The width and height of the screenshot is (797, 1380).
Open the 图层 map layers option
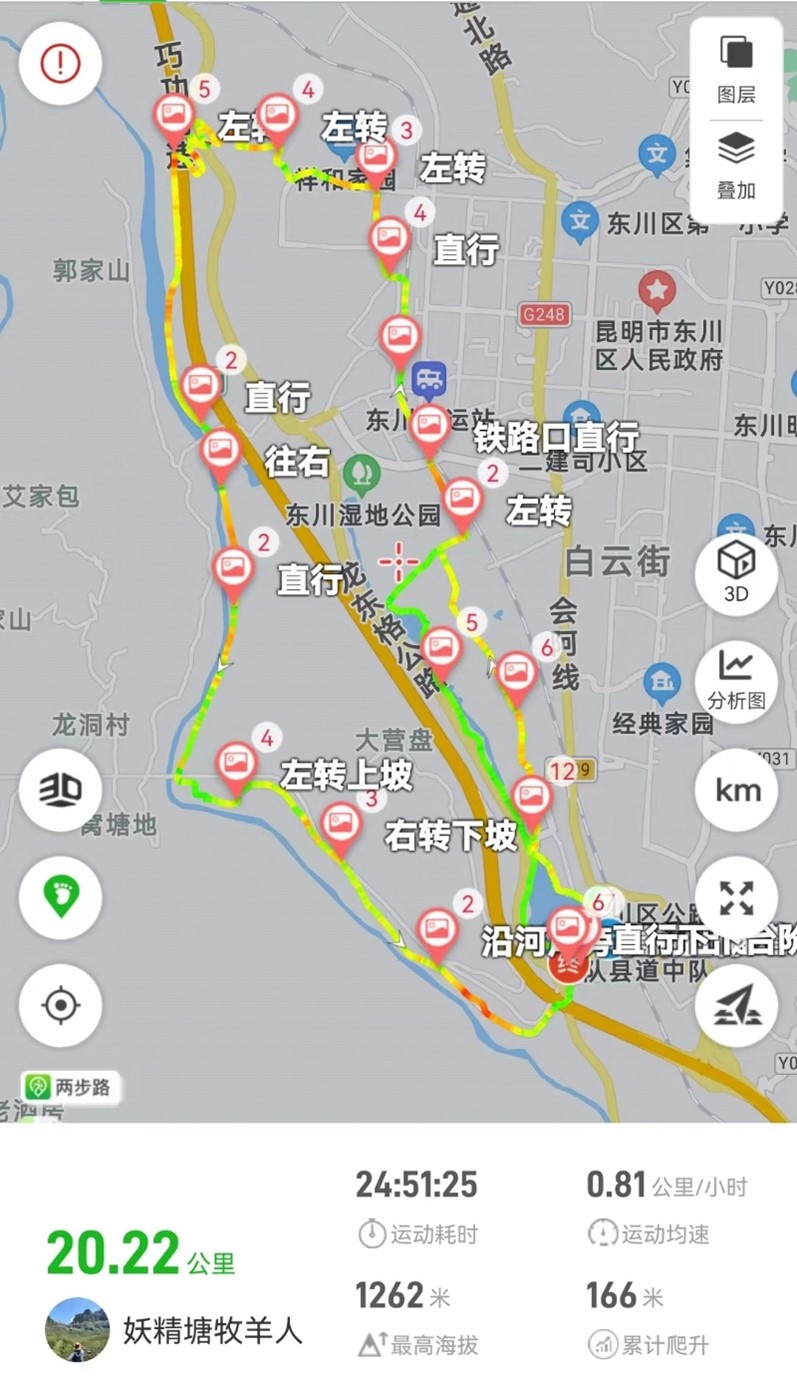tap(736, 70)
